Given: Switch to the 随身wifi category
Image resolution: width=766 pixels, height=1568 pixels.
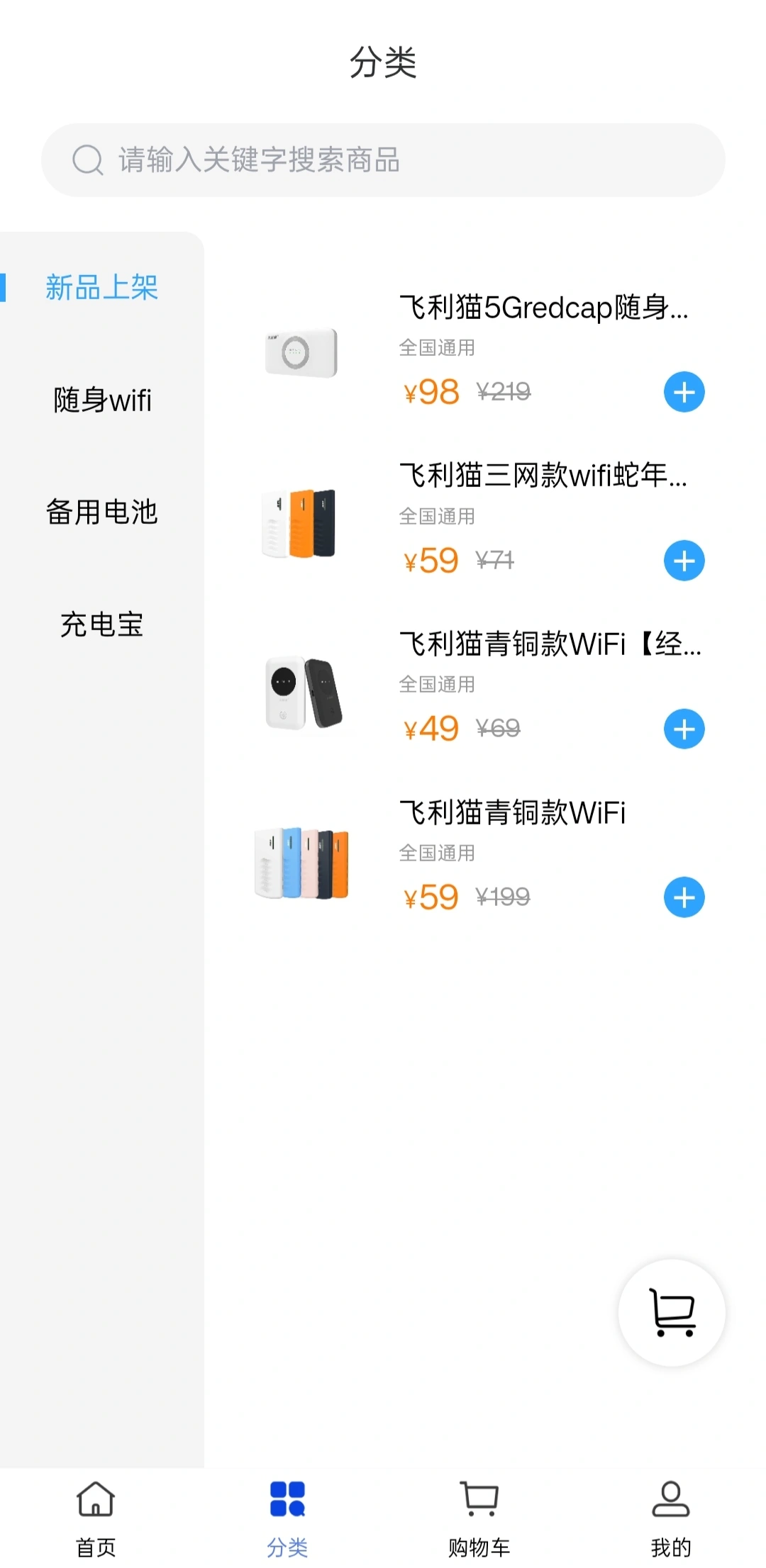Looking at the screenshot, I should point(101,400).
